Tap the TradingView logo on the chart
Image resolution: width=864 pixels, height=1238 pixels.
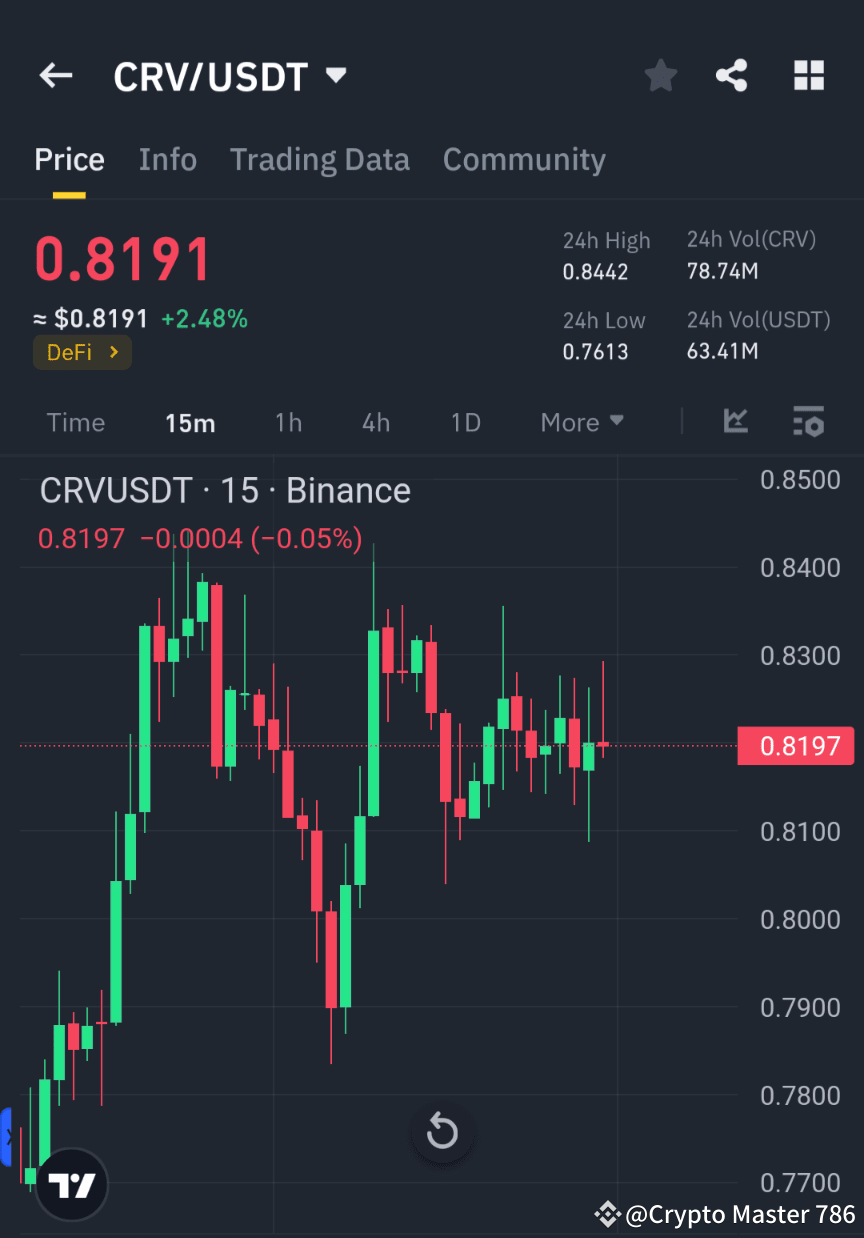point(69,1183)
